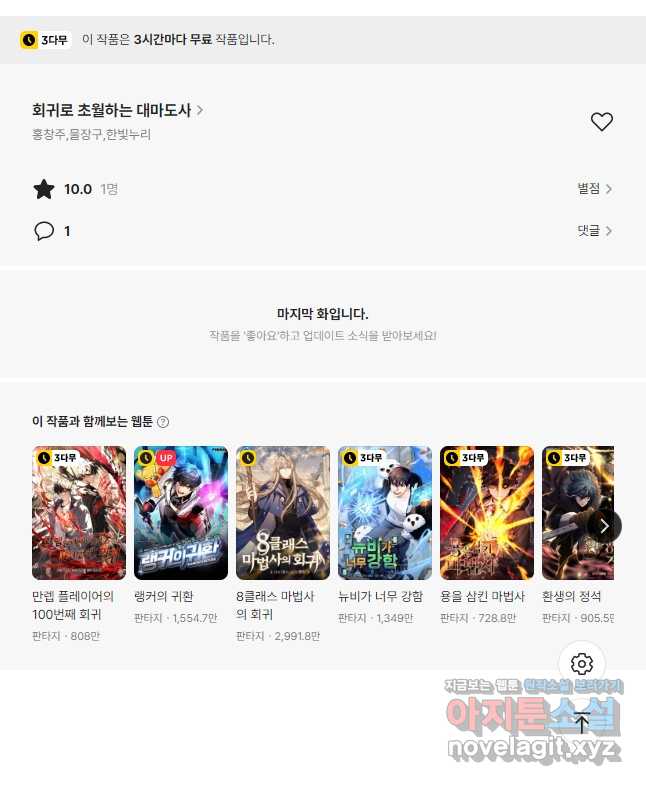Image resolution: width=646 pixels, height=786 pixels.
Task: Open the webtoon 만렙 플레이어의 100번째 회귀
Action: pyautogui.click(x=79, y=513)
